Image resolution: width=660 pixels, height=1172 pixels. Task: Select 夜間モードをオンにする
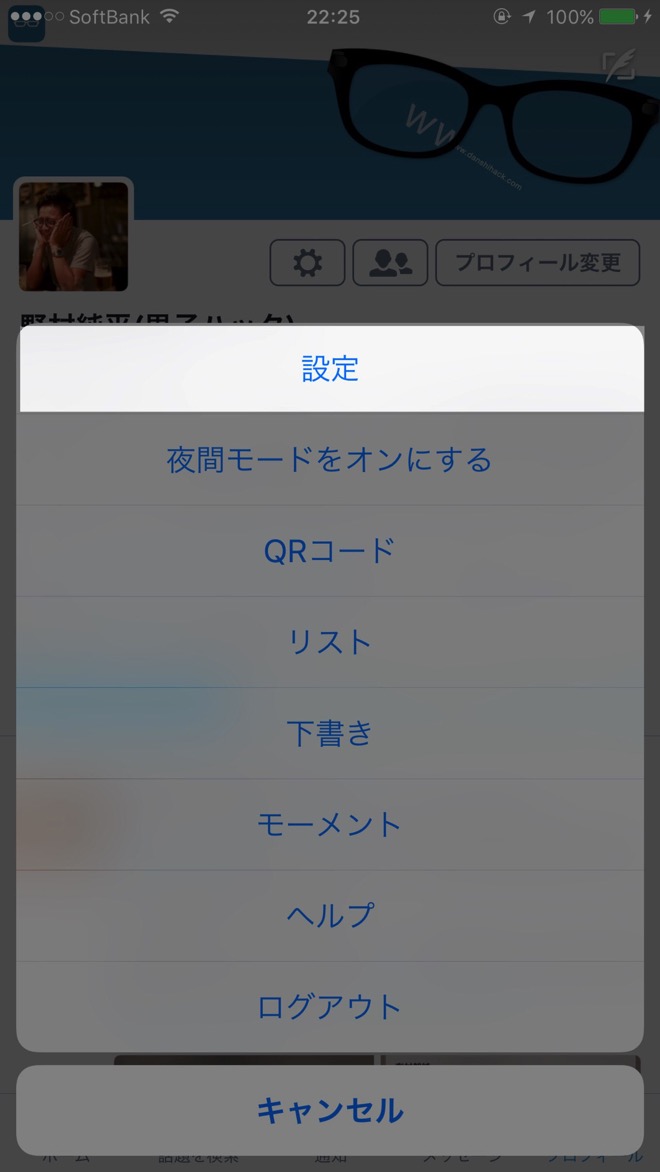pos(330,461)
